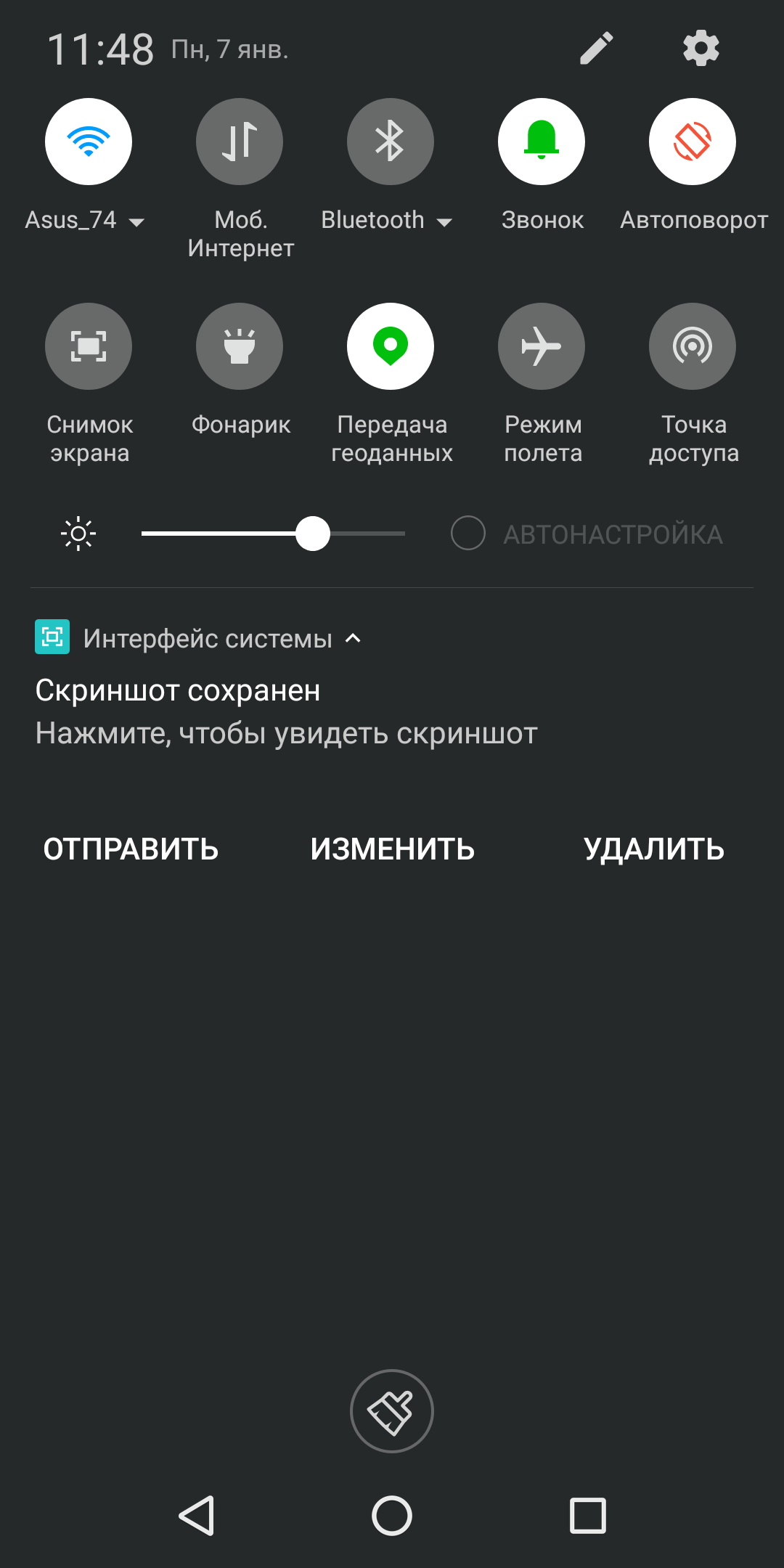Tap ОТПРАВИТЬ to share the screenshot
784x1568 pixels.
[131, 849]
